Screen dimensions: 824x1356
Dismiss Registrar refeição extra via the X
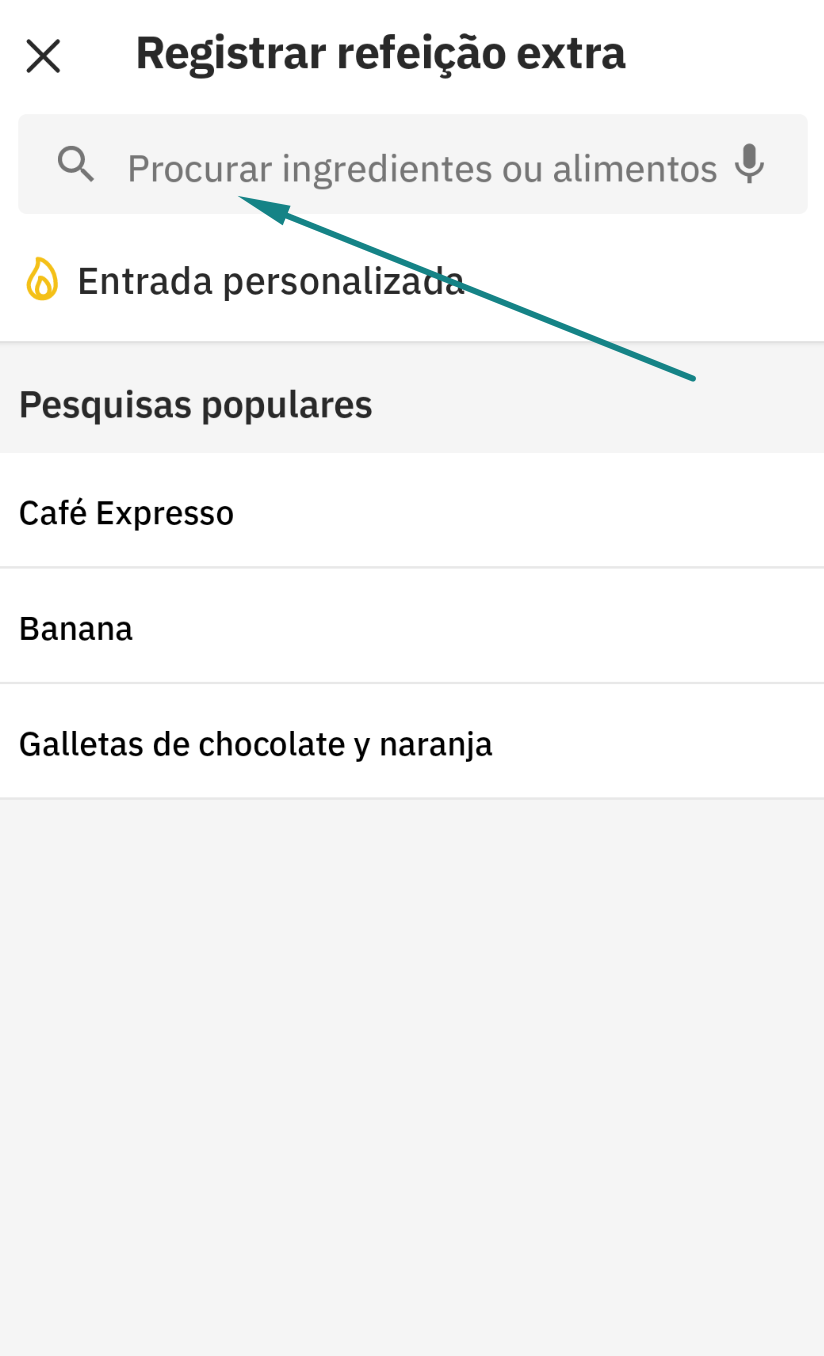point(43,55)
